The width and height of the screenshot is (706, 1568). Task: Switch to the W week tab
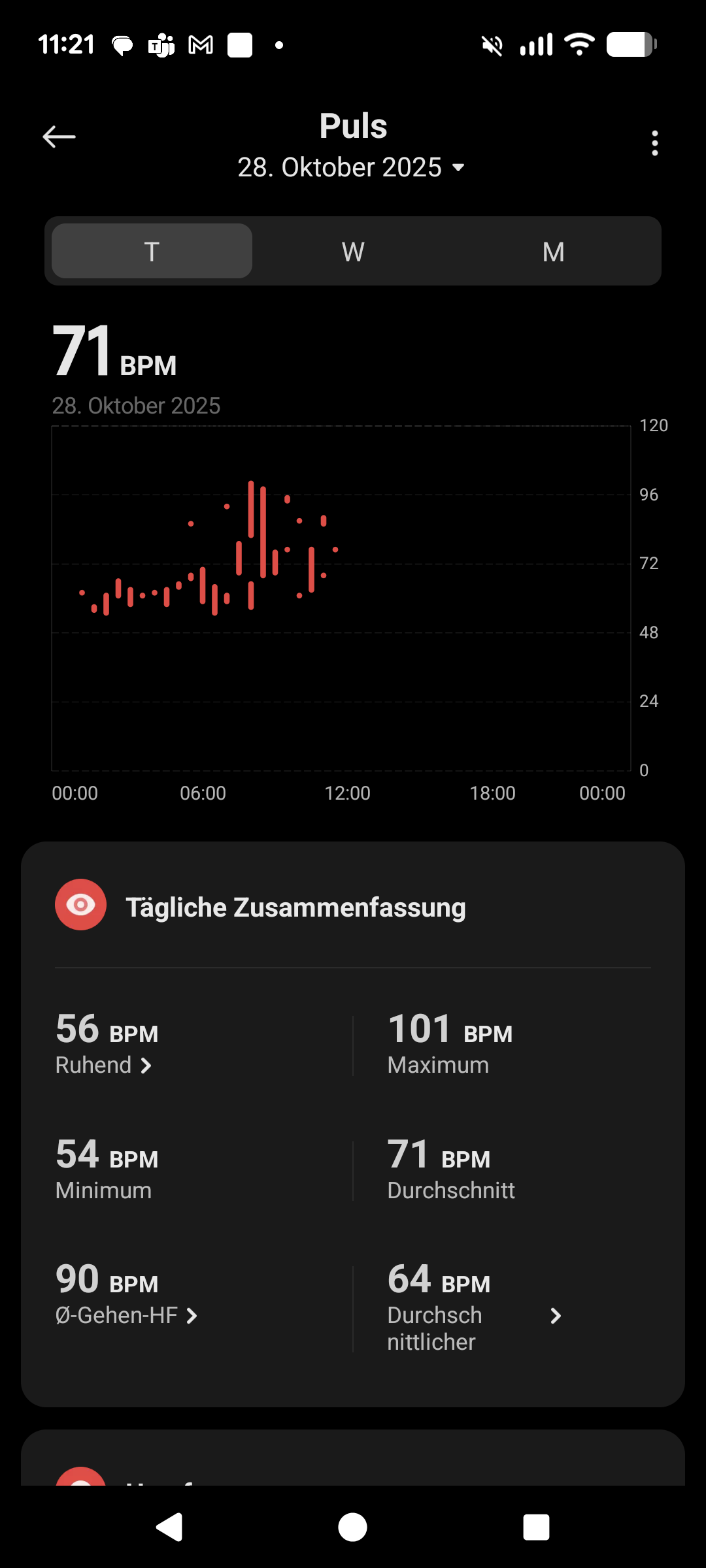click(x=353, y=252)
